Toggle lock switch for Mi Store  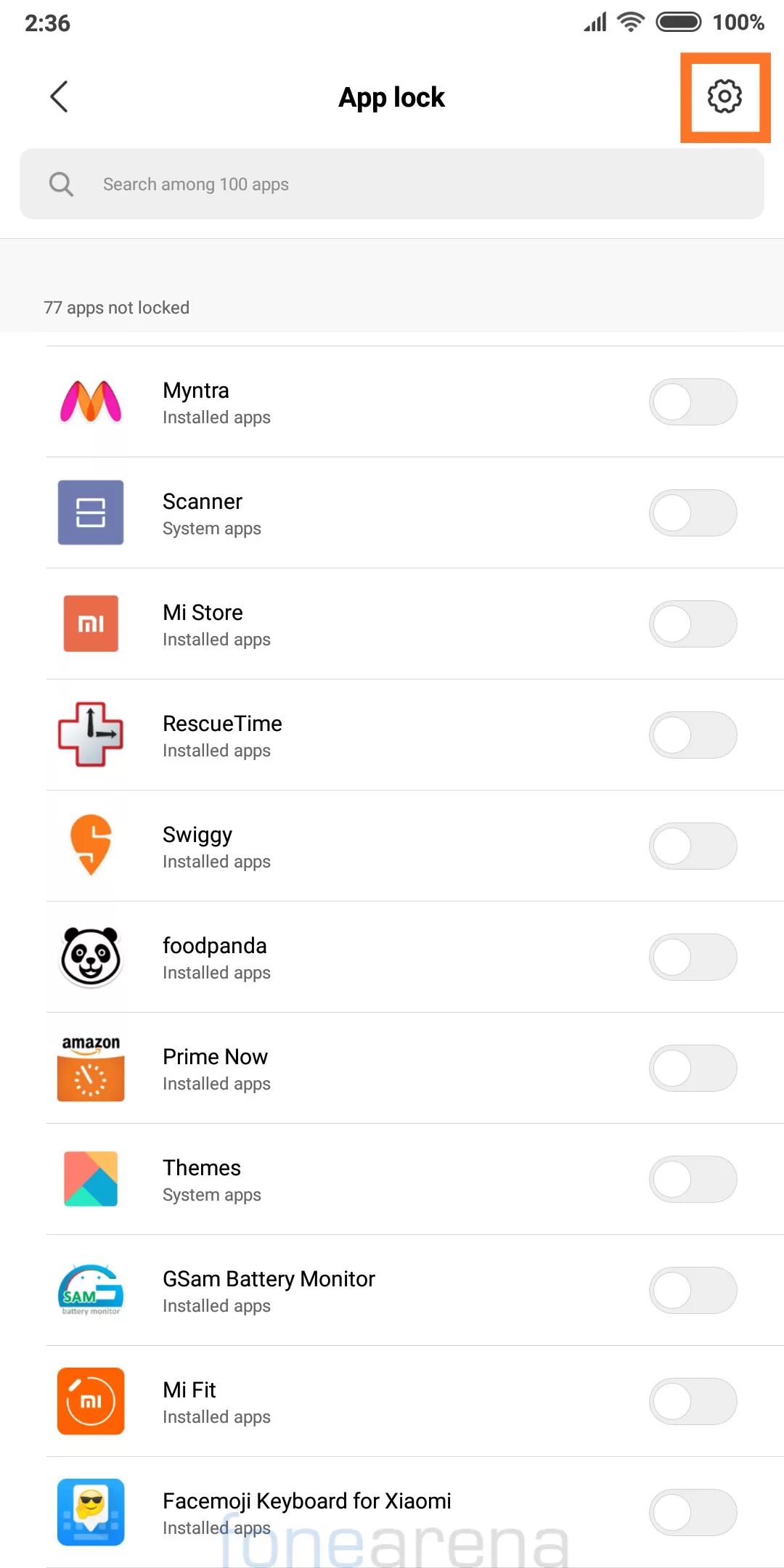click(693, 624)
